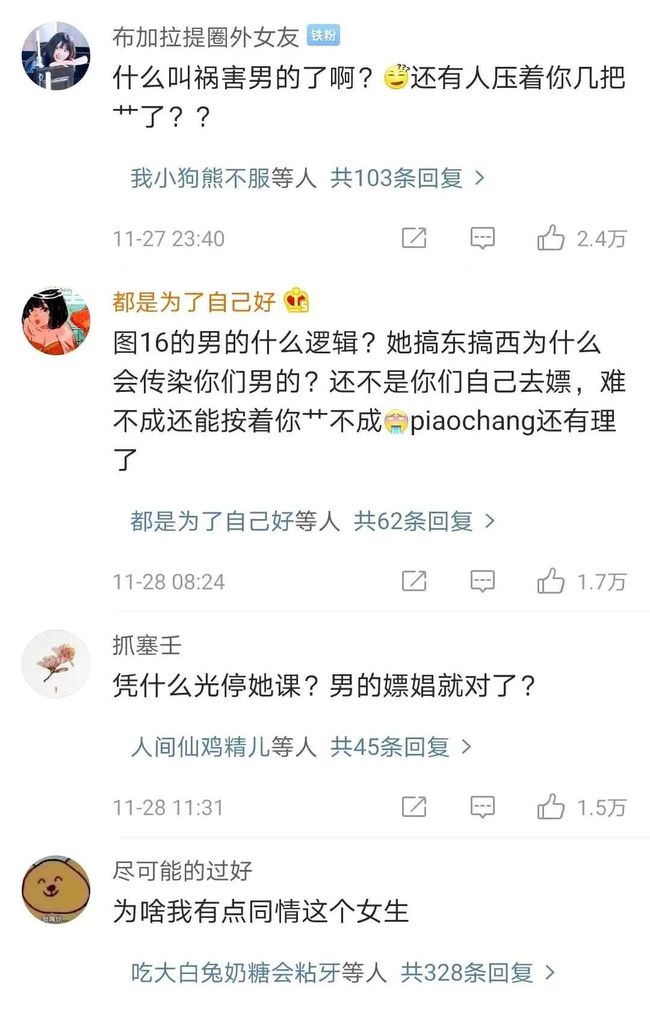Open username 布加拉提圈外女友
This screenshot has width=650, height=1018.
click(206, 37)
